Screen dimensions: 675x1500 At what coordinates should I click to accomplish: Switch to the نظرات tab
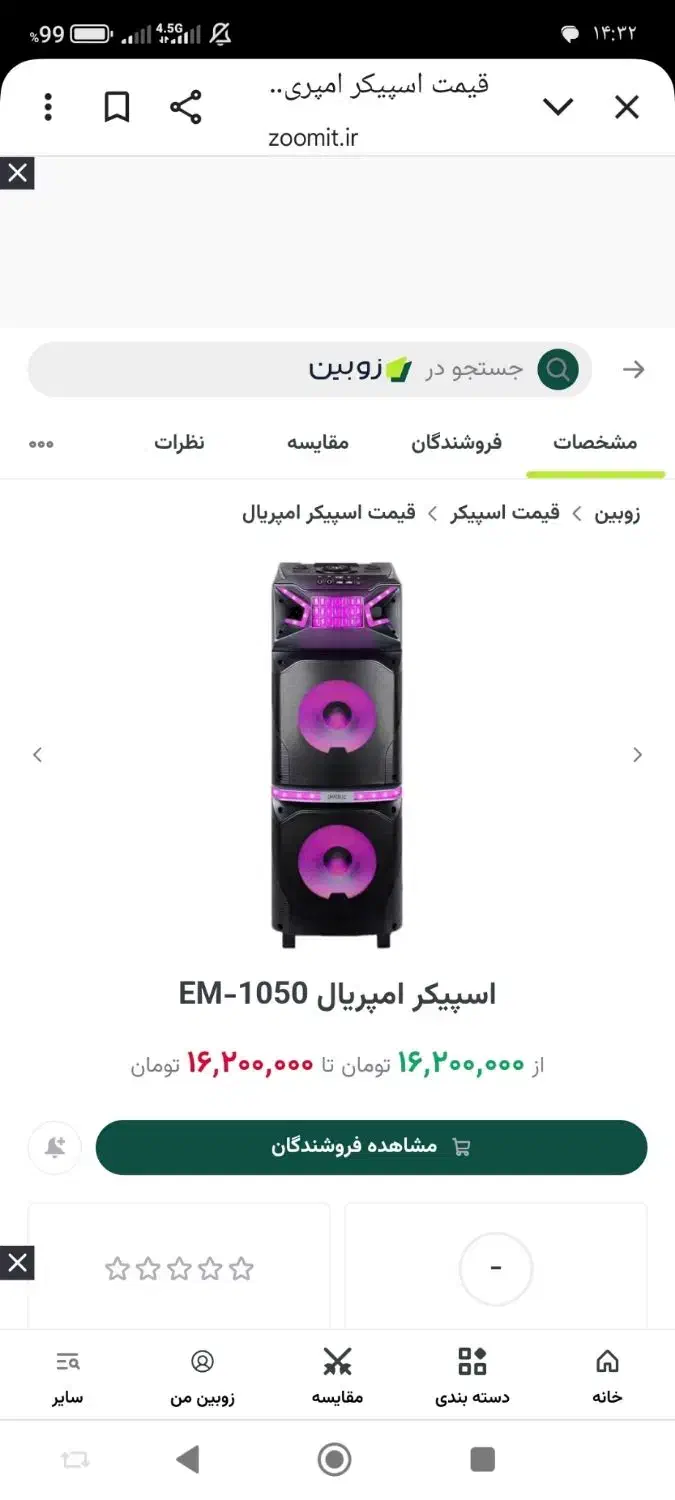coord(179,443)
